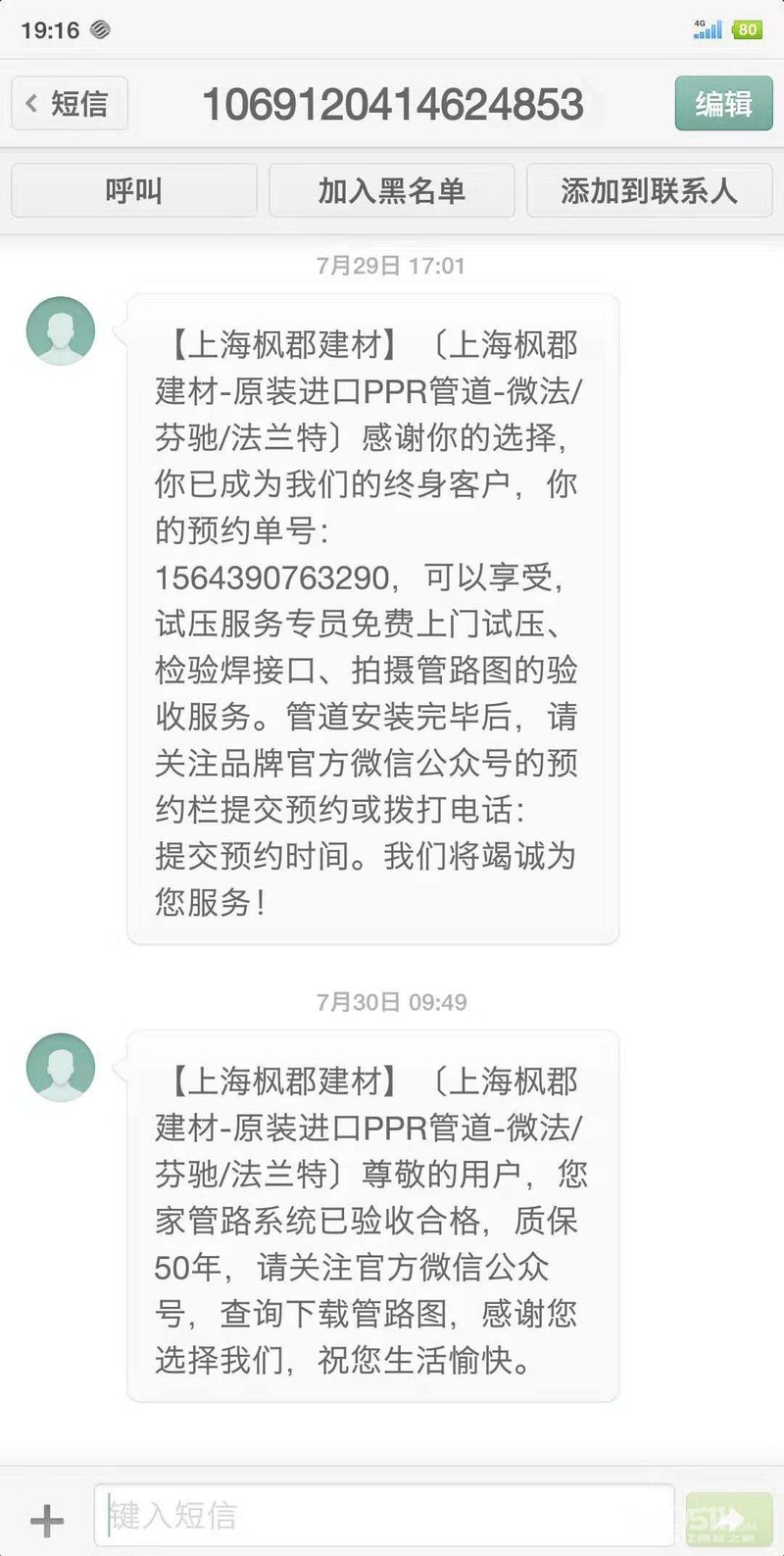The height and width of the screenshot is (1556, 784).
Task: Call this number with 呼叫
Action: pos(134,190)
